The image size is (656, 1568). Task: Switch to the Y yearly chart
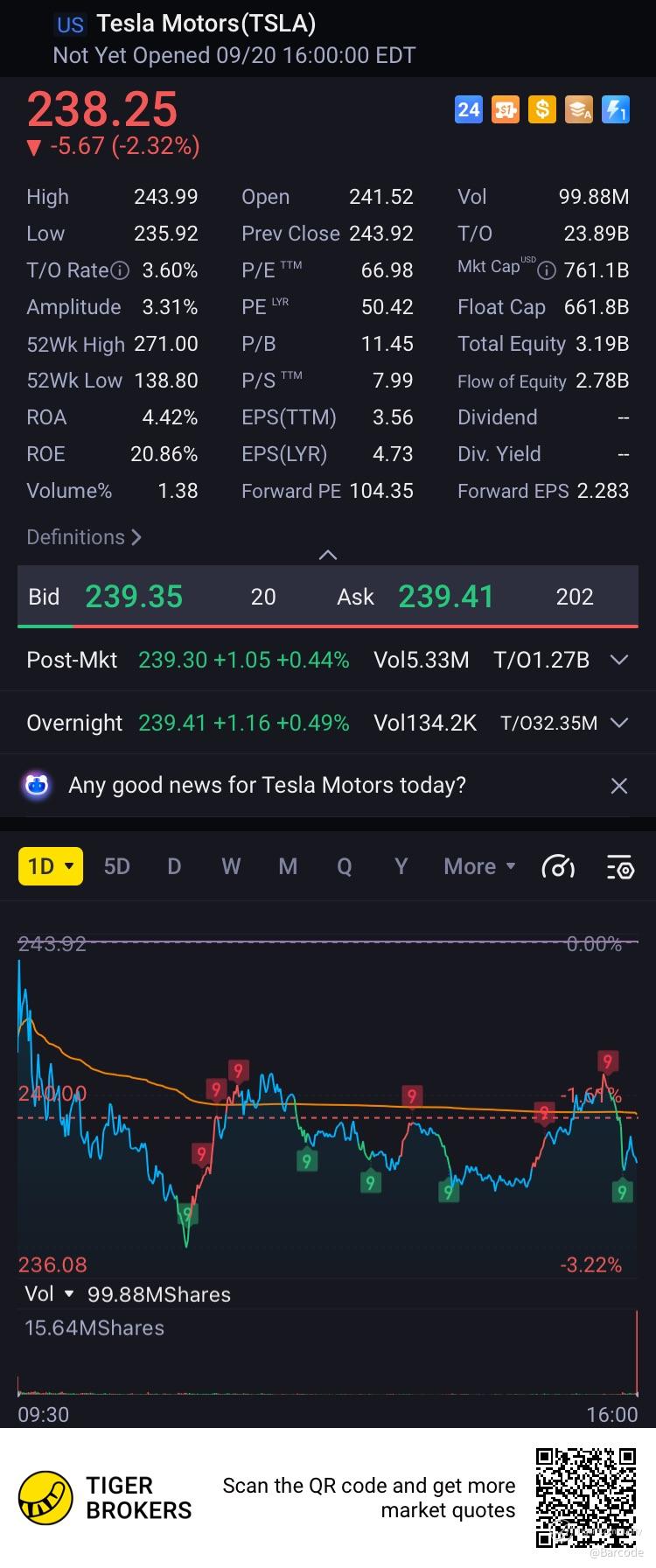[x=401, y=866]
